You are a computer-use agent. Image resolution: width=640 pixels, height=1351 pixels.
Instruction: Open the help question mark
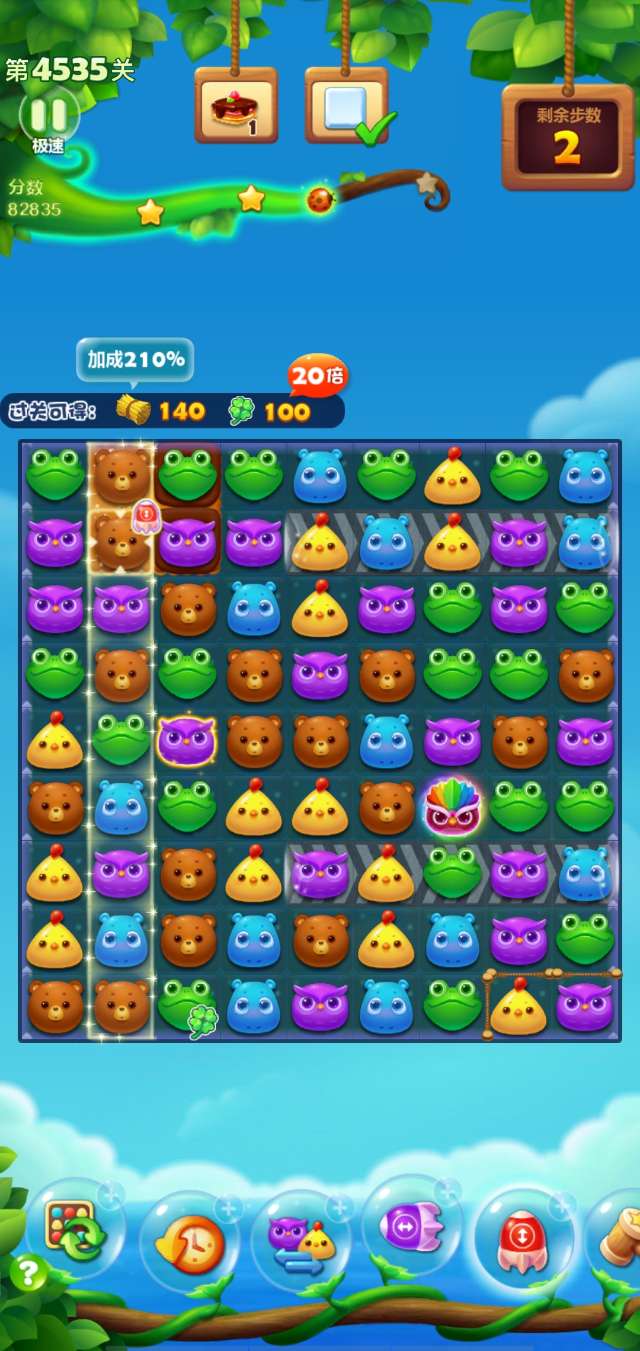(28, 1274)
